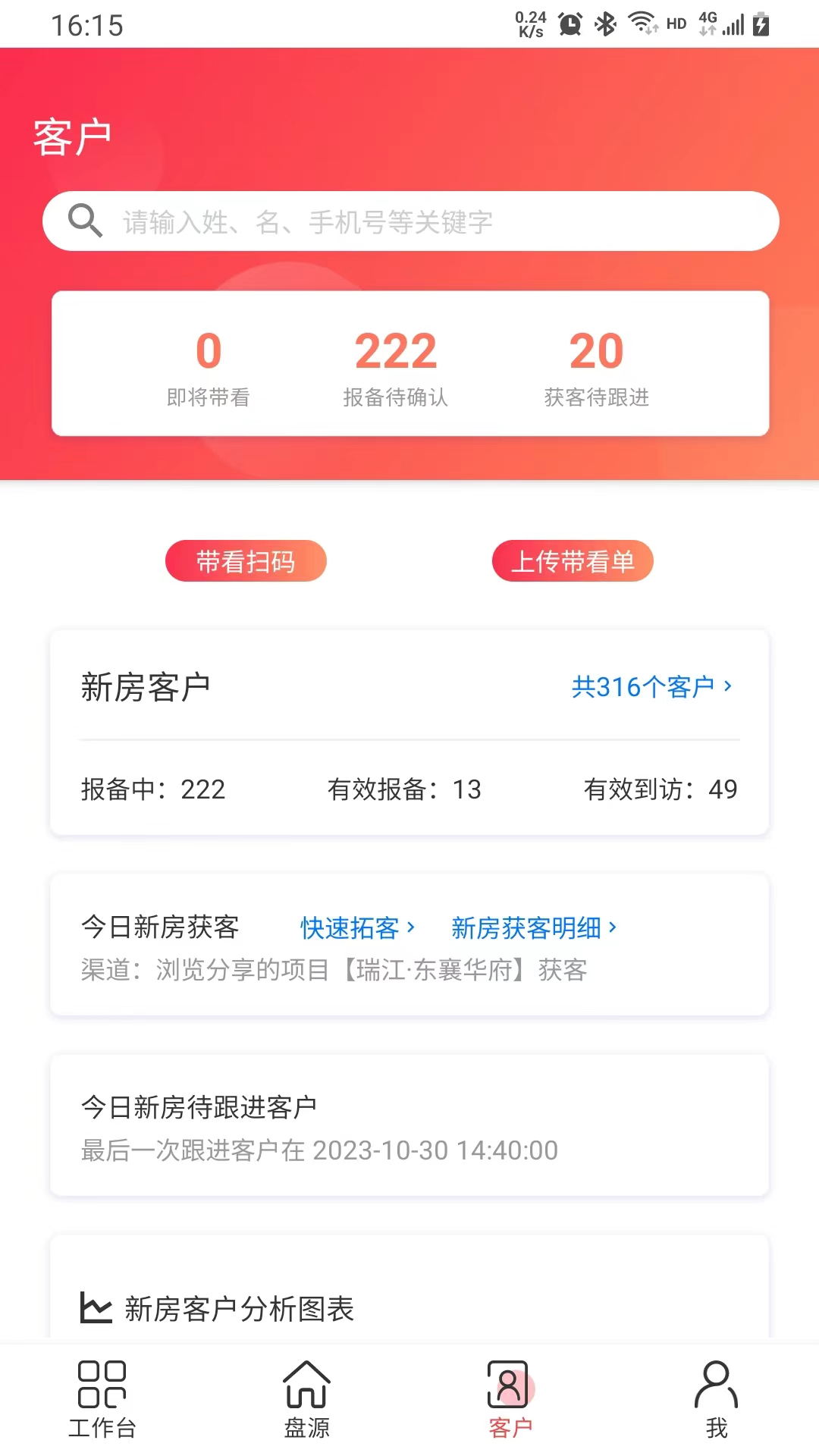Tap the 带看扫码 button

pyautogui.click(x=246, y=561)
